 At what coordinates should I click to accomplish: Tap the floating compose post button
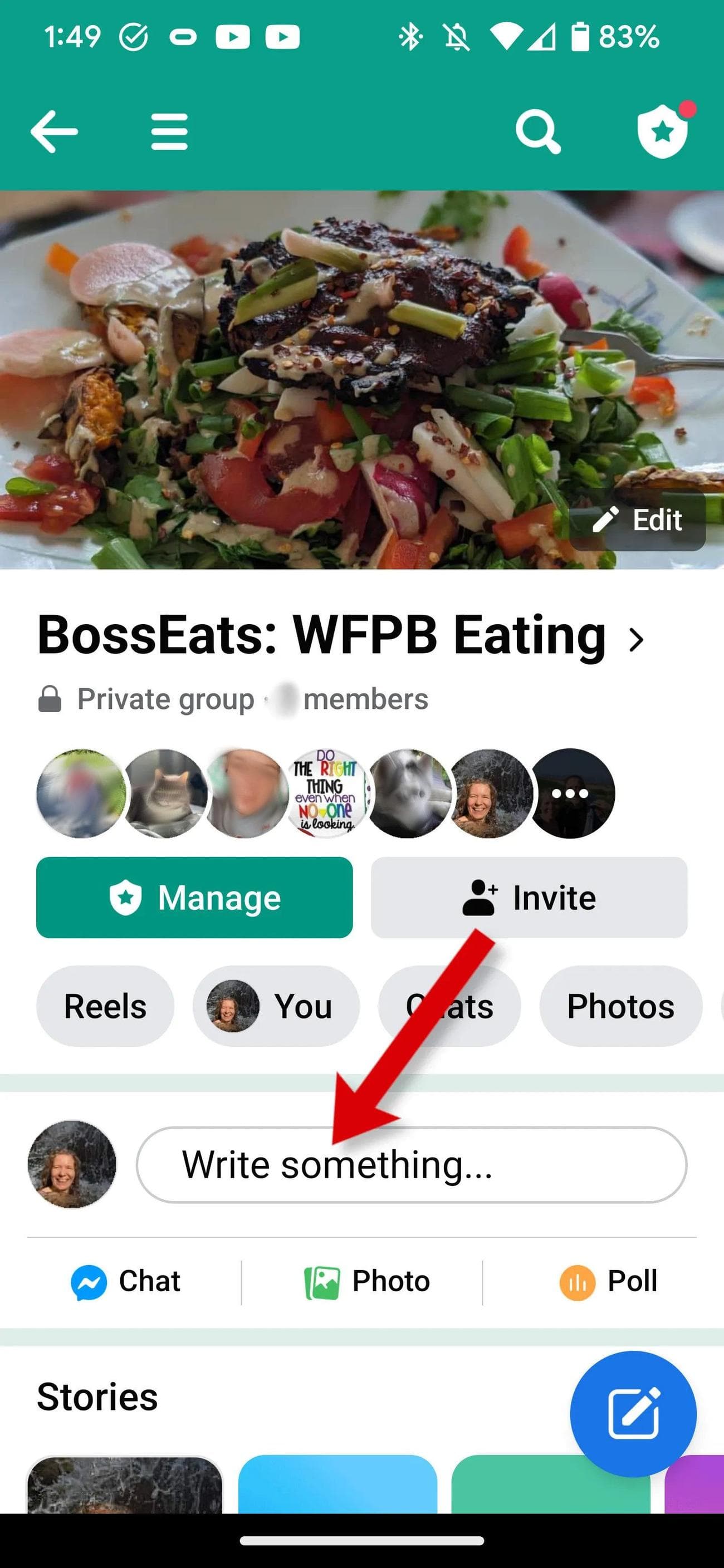(633, 1413)
